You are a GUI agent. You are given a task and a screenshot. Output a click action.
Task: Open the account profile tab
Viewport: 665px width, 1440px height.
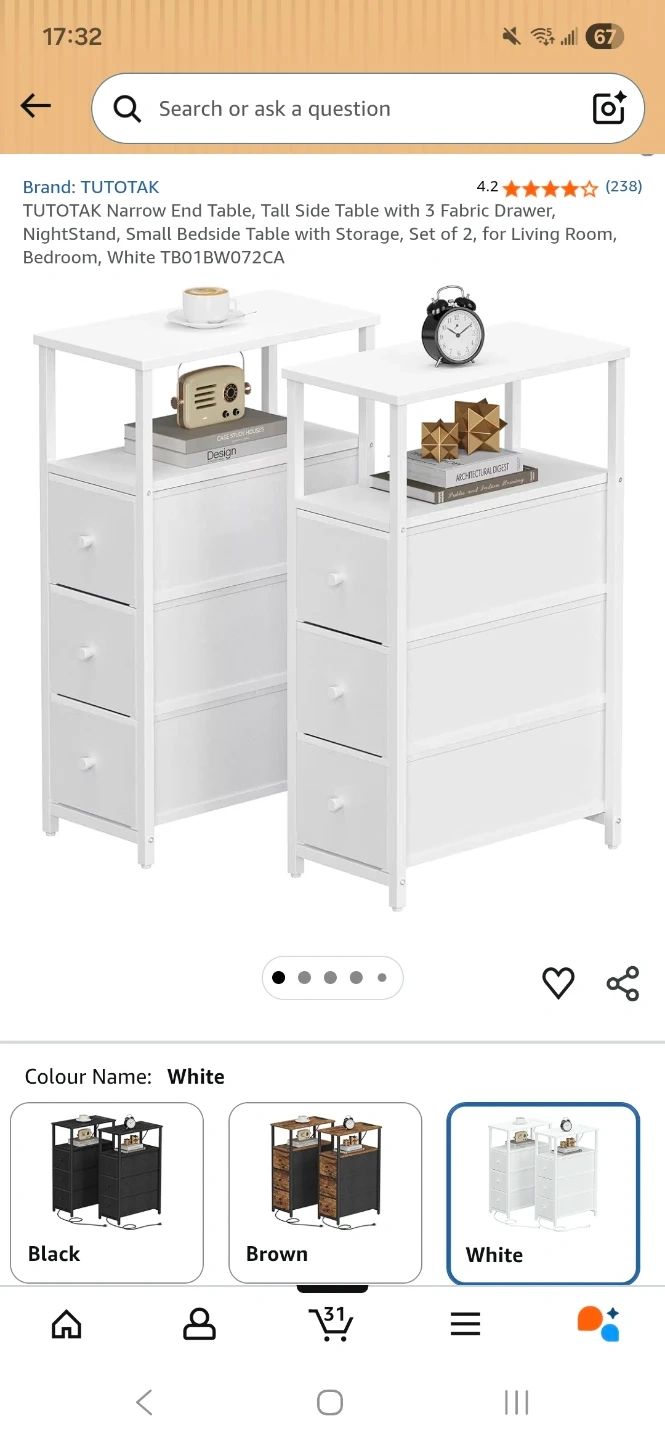pyautogui.click(x=200, y=1324)
